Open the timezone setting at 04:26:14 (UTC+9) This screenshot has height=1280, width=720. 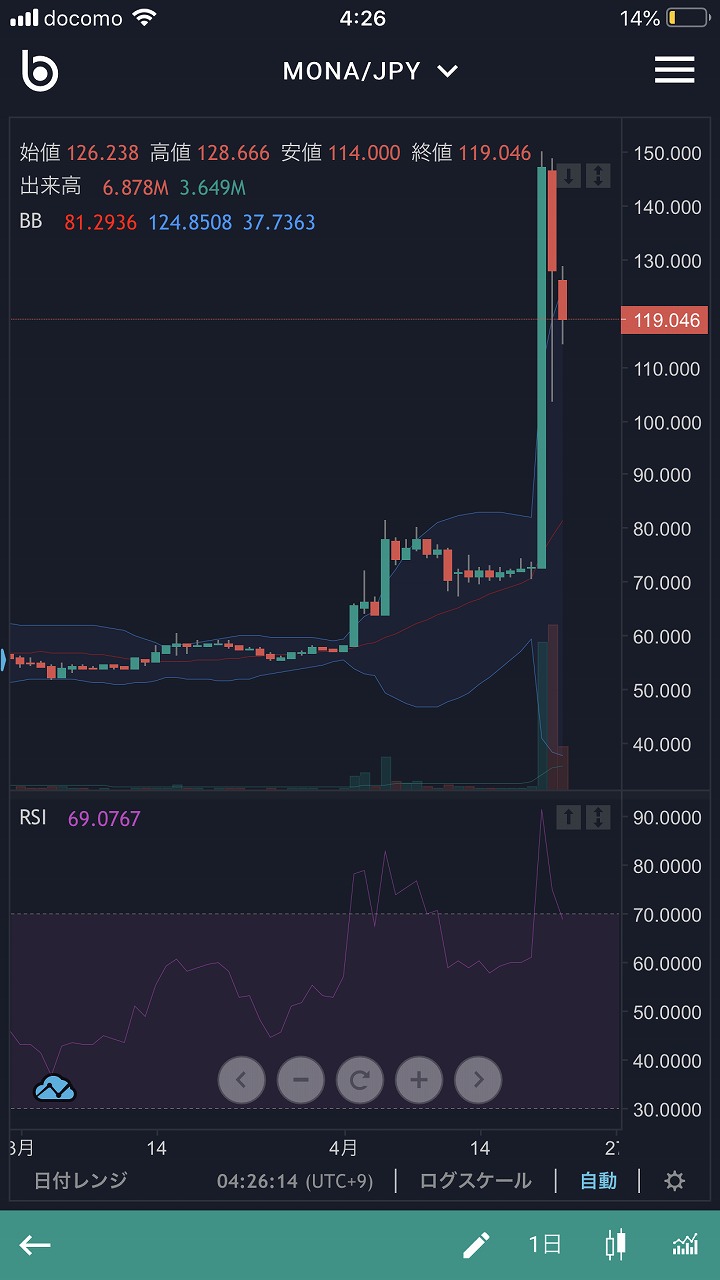click(x=295, y=1181)
